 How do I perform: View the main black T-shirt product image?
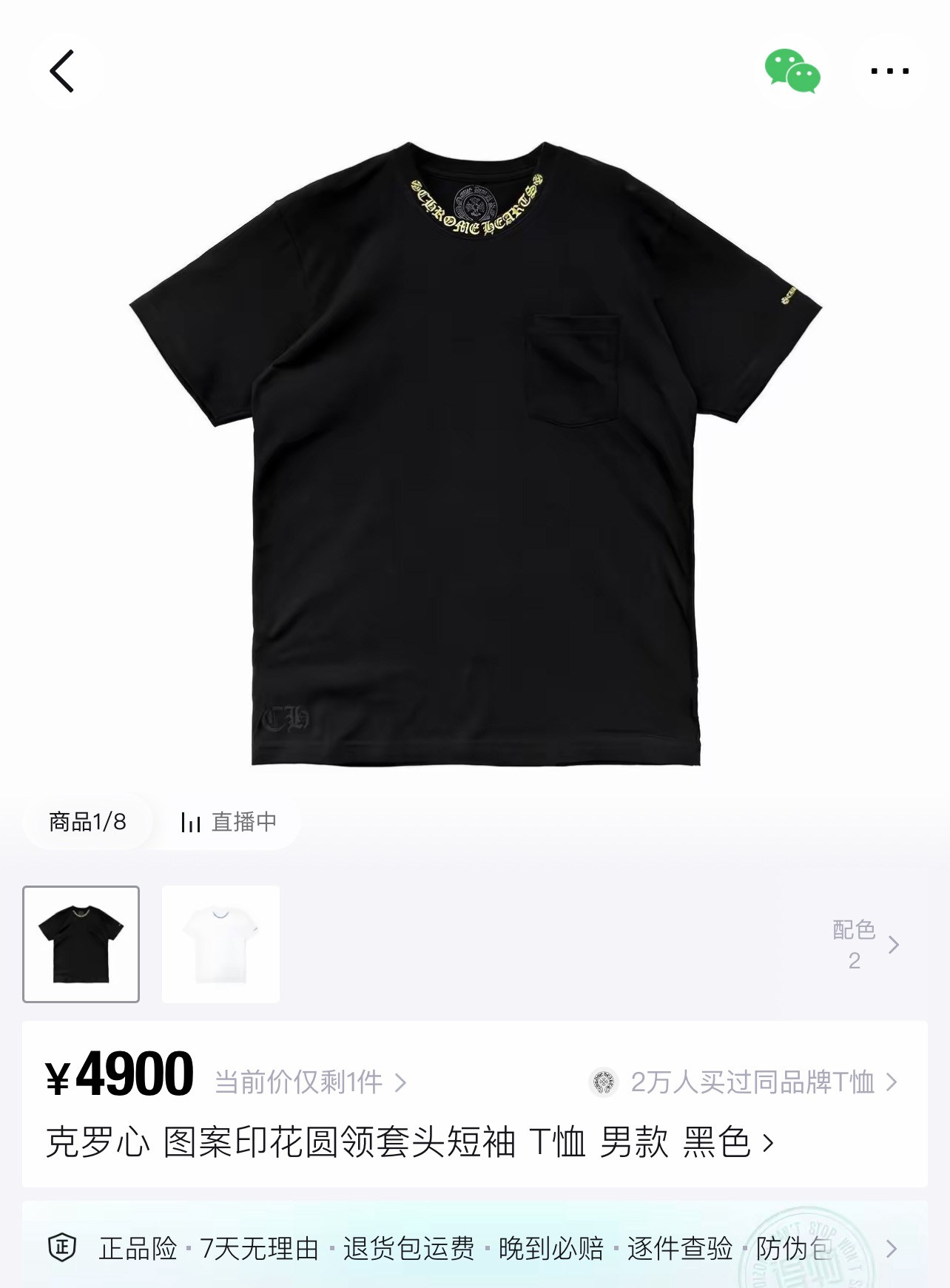tap(475, 453)
